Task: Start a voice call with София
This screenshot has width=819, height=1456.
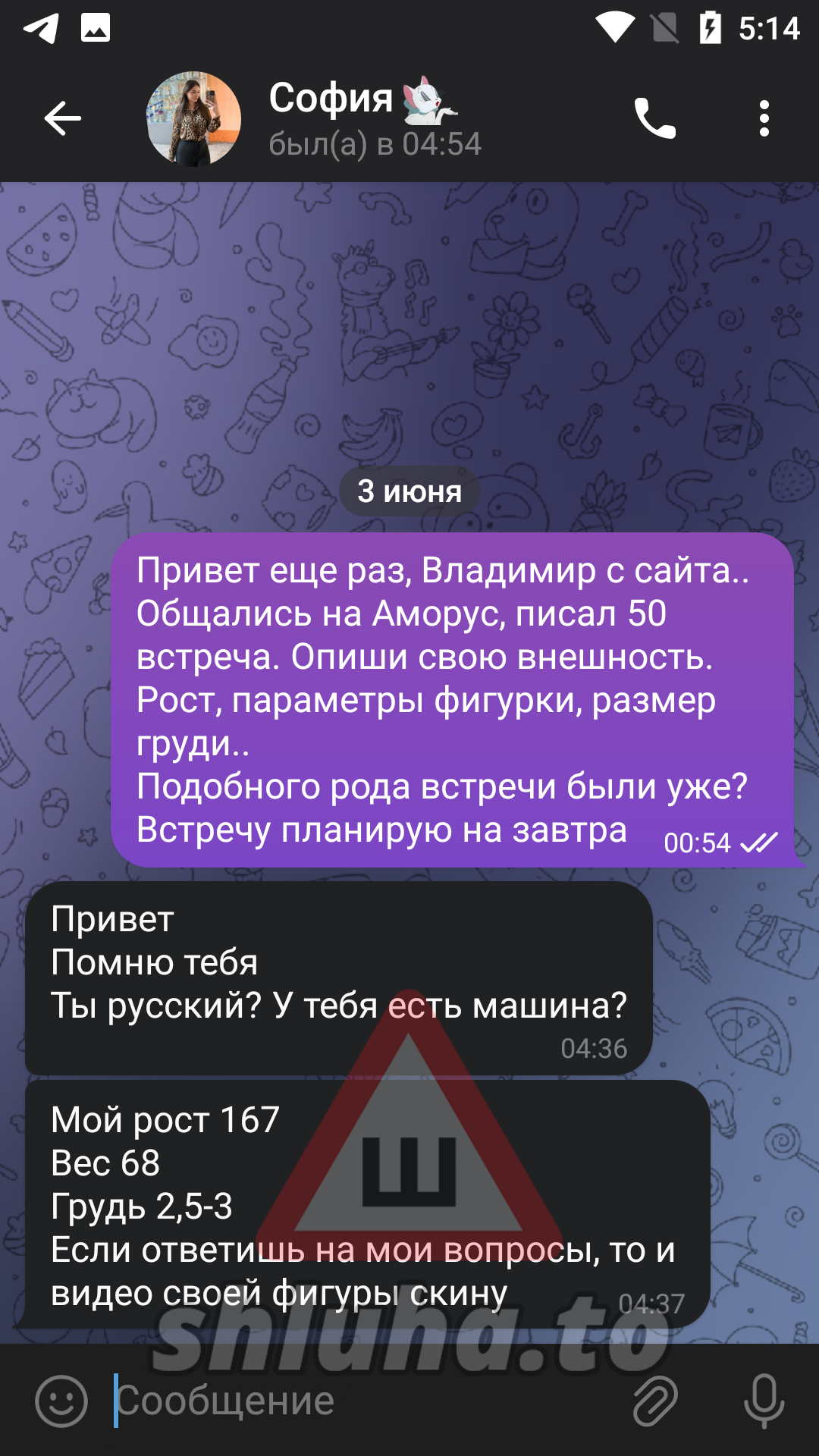Action: (654, 118)
